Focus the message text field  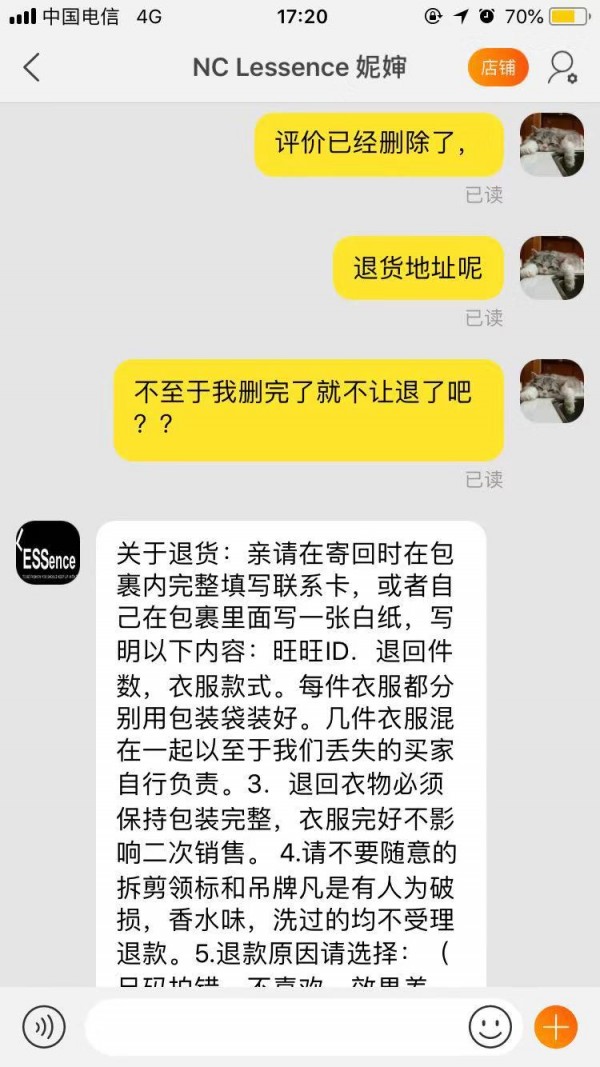pos(271,1026)
